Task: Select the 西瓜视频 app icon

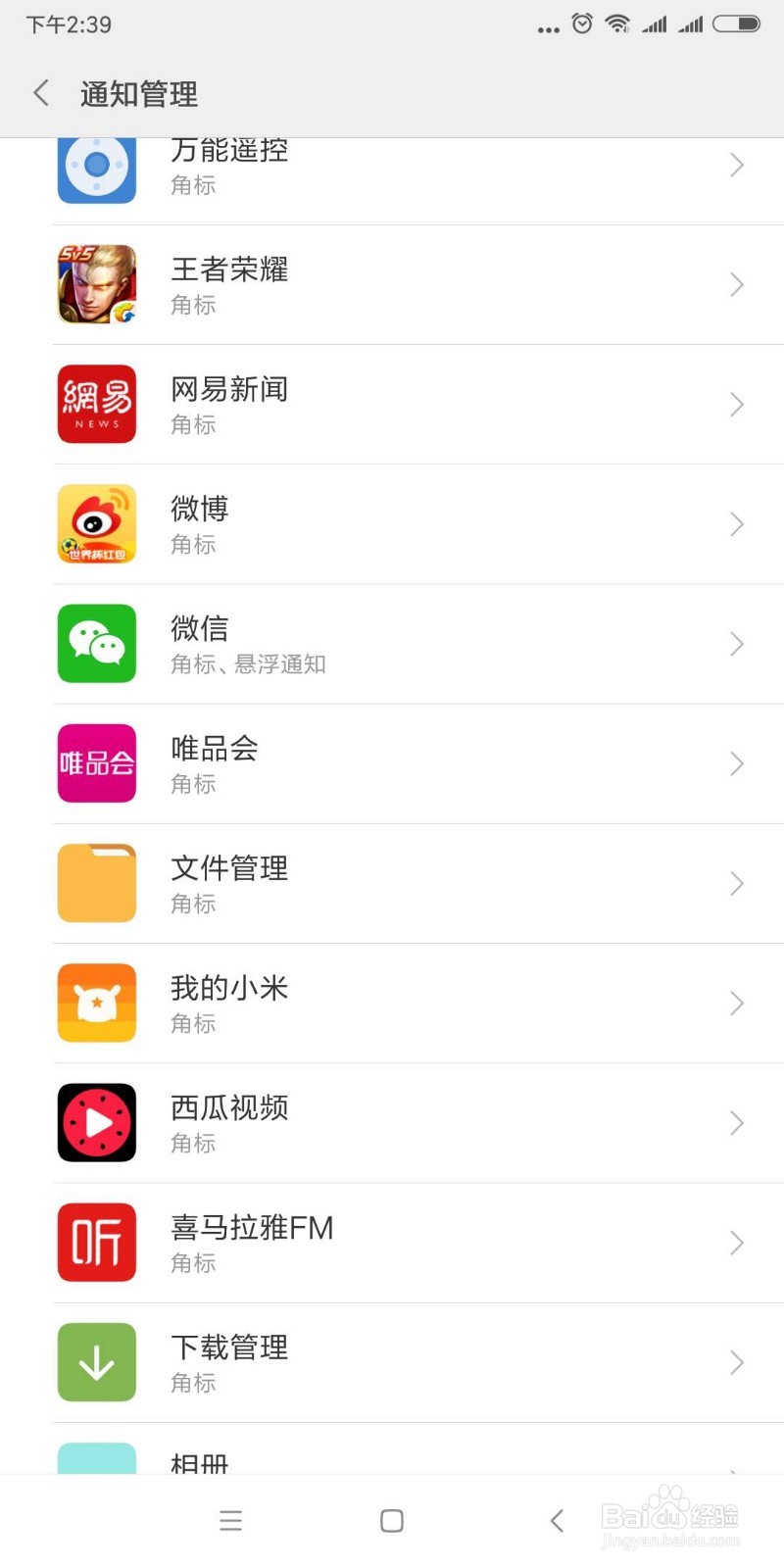Action: (x=96, y=1122)
